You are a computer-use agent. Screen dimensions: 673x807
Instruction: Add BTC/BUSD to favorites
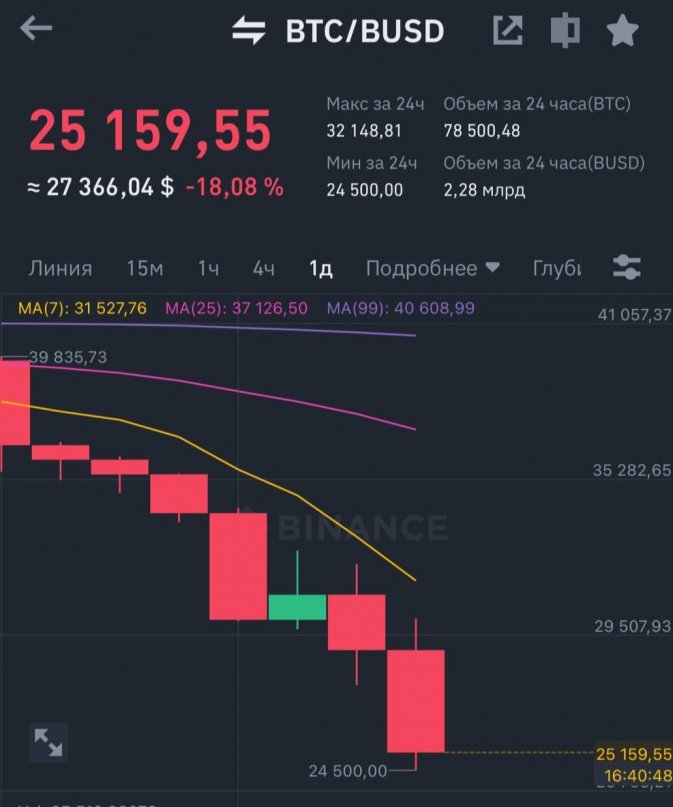coord(622,31)
